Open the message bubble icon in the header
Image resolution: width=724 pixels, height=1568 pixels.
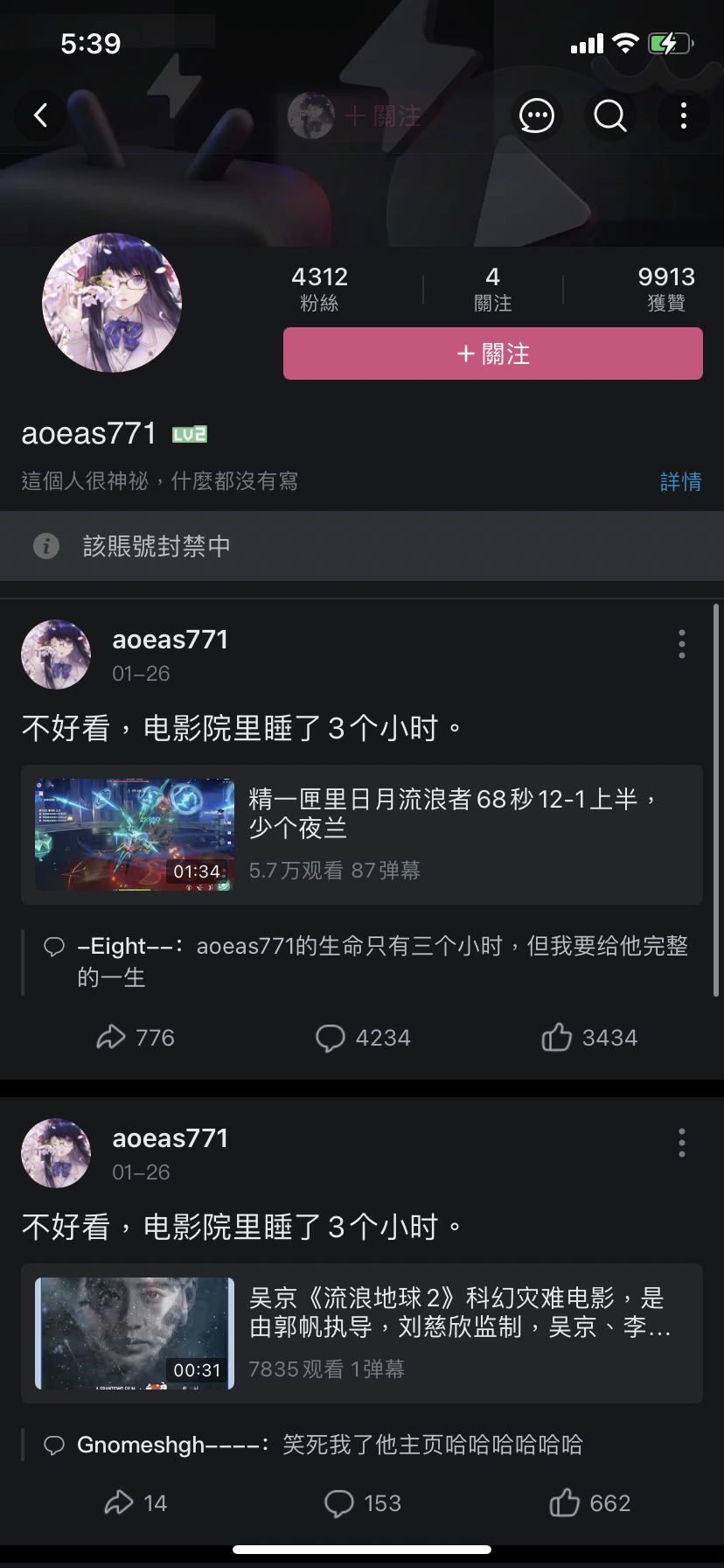[x=536, y=115]
